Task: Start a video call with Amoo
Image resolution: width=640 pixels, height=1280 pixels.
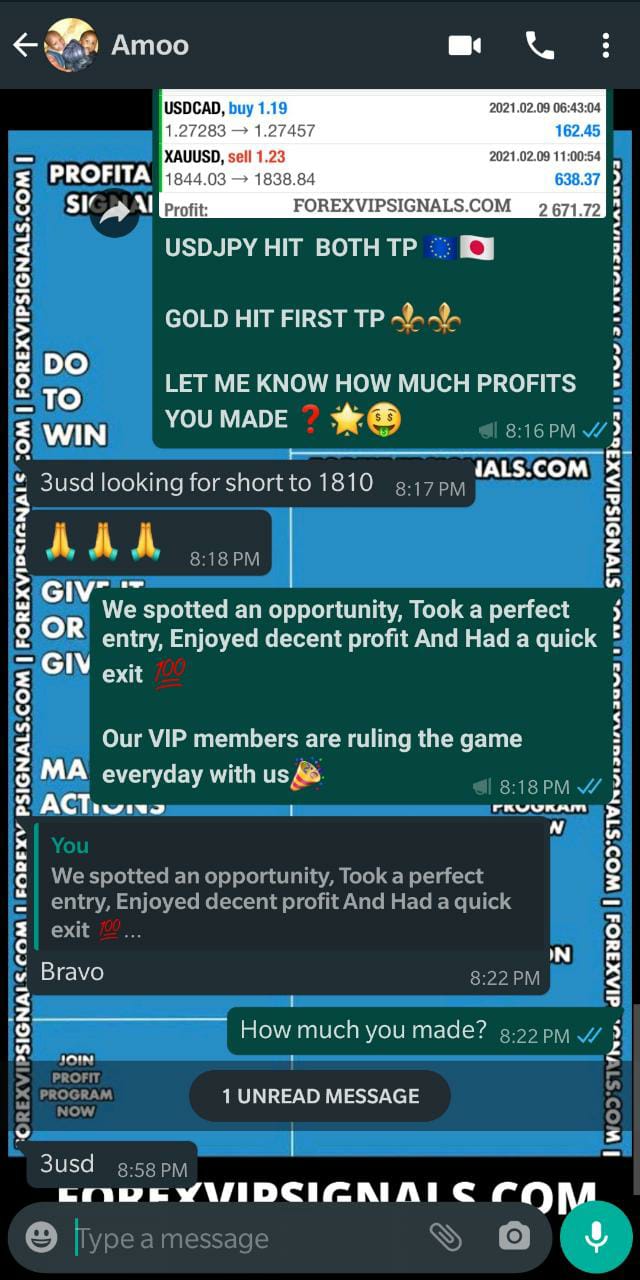Action: pos(465,45)
